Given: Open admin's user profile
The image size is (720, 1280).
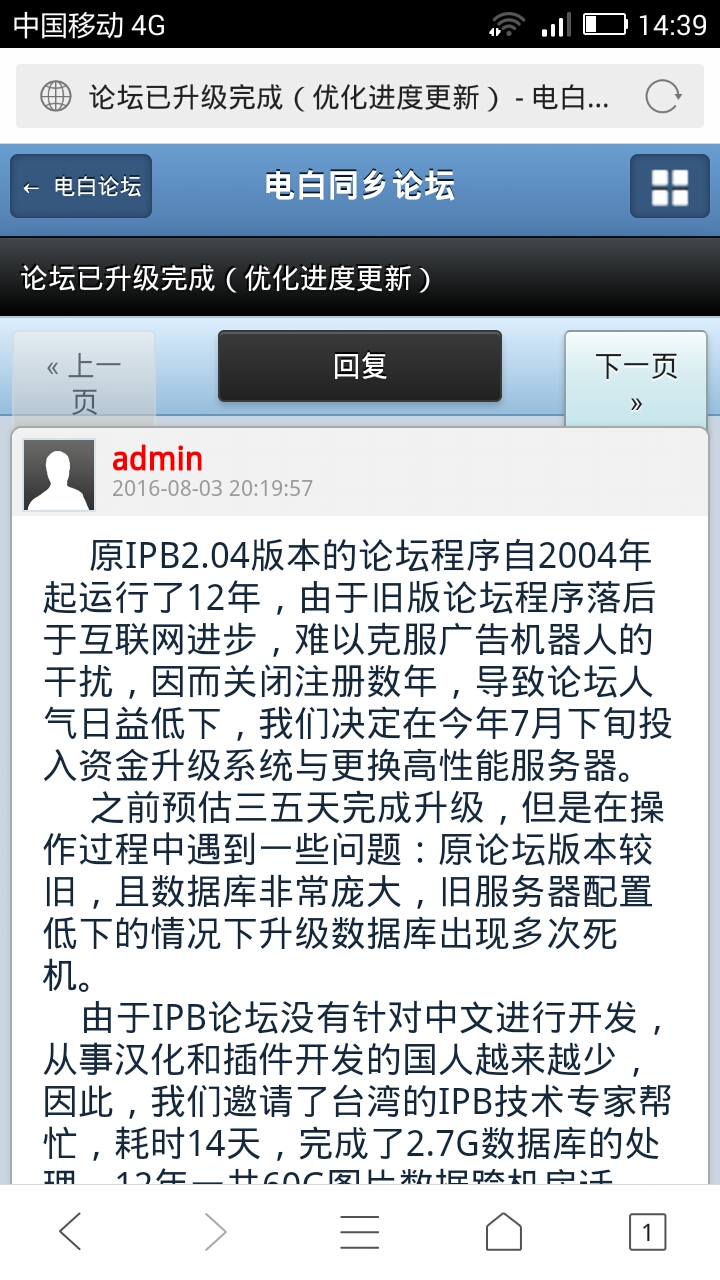Looking at the screenshot, I should [157, 458].
